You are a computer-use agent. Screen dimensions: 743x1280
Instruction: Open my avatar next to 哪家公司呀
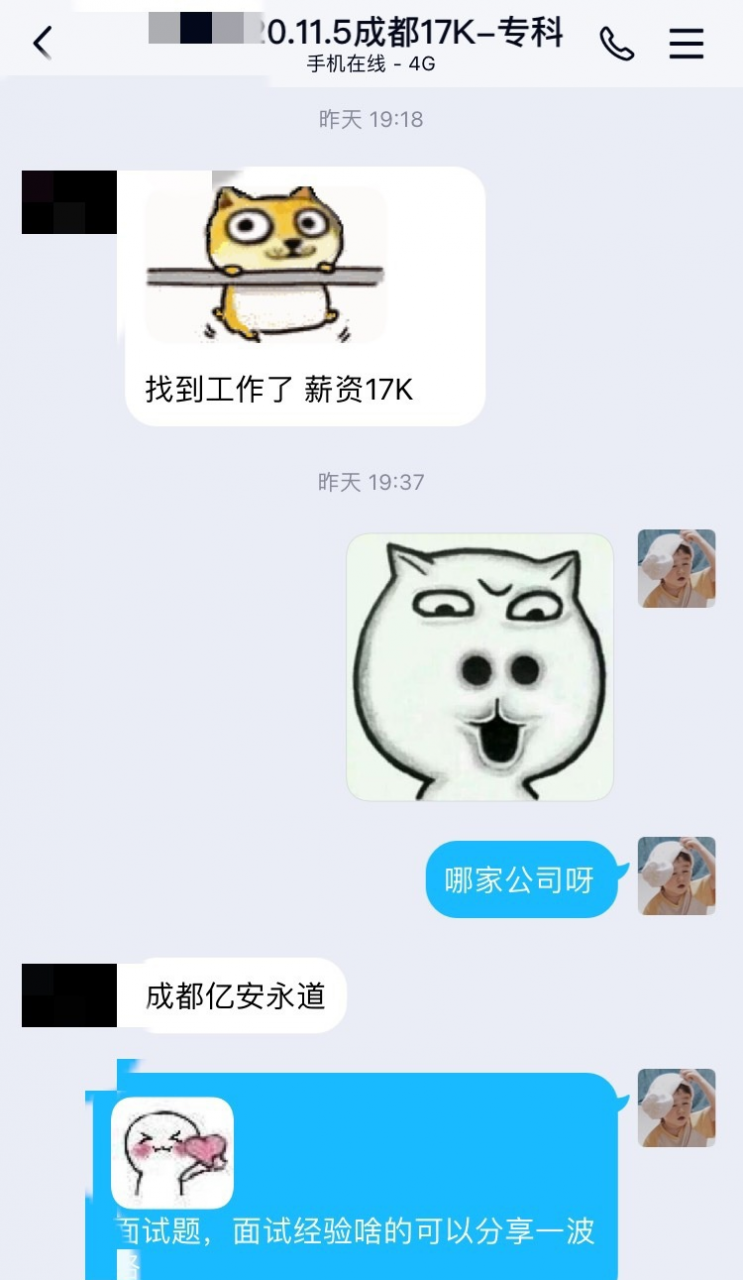point(677,876)
